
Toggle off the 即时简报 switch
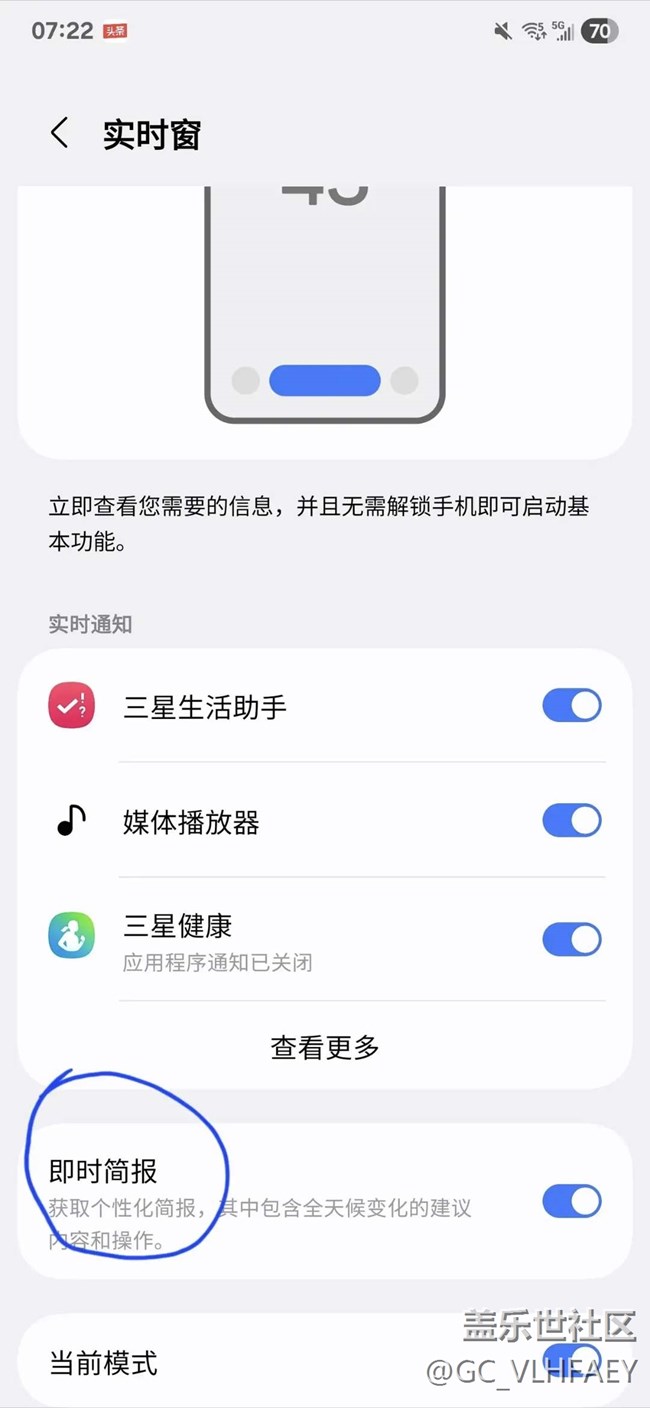point(572,1201)
